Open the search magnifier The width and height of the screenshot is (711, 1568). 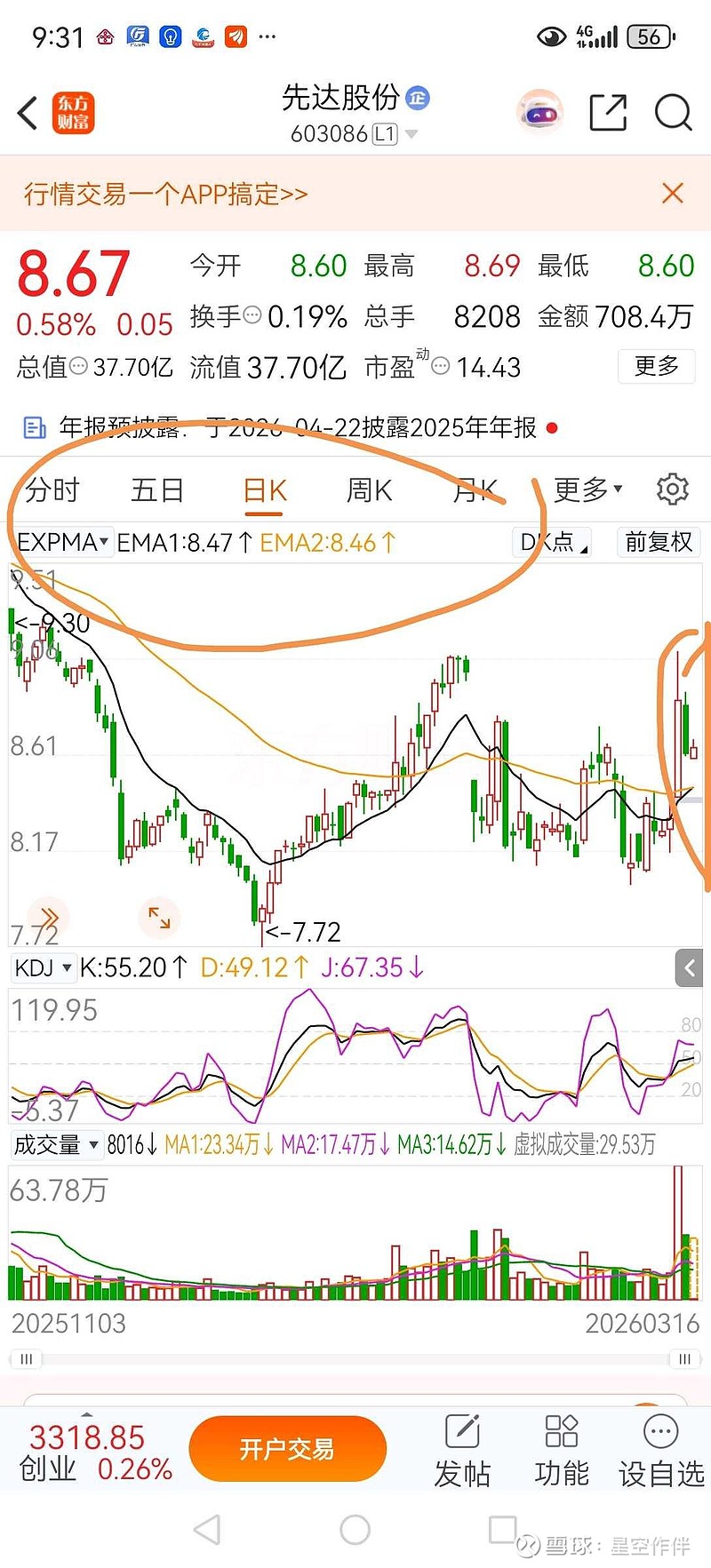(x=673, y=113)
